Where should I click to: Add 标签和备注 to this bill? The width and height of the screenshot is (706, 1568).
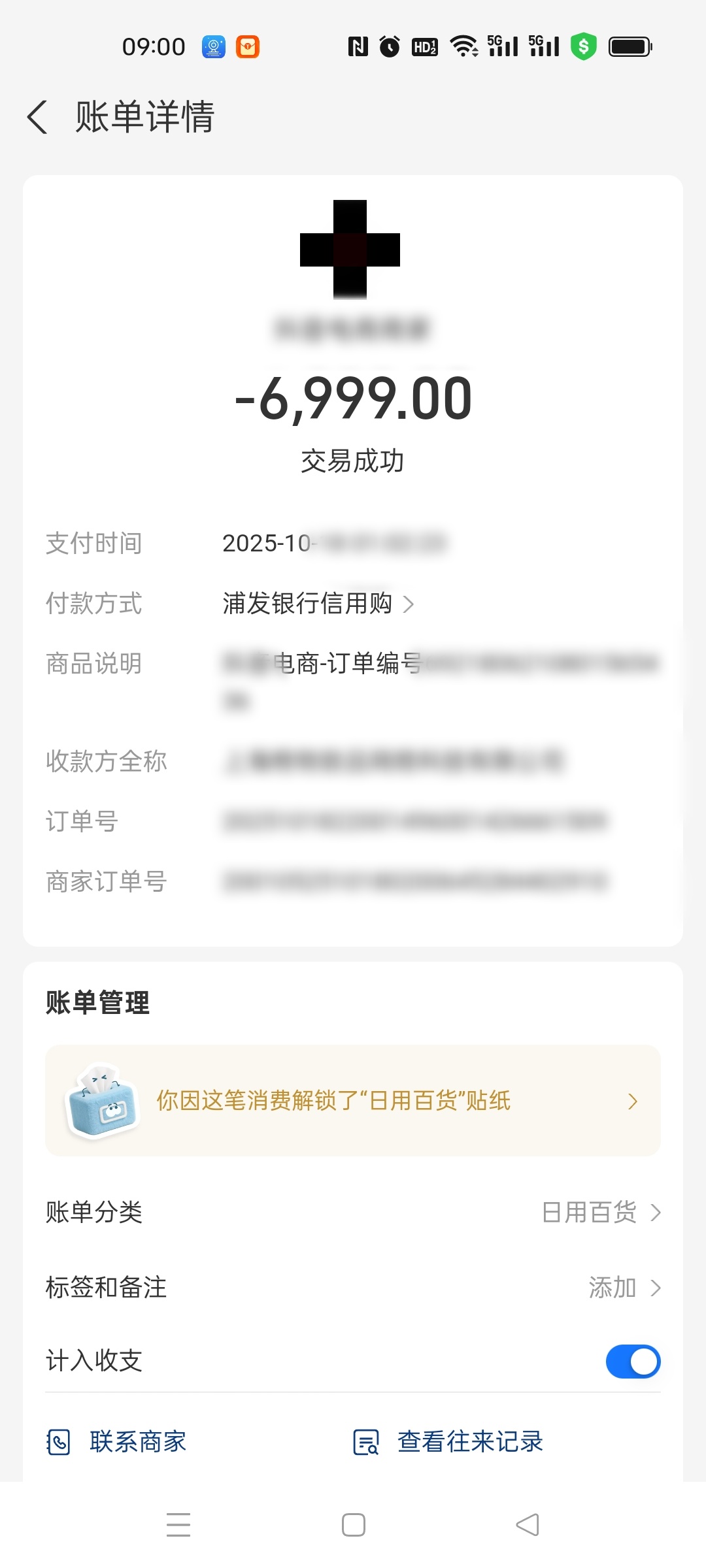624,1288
